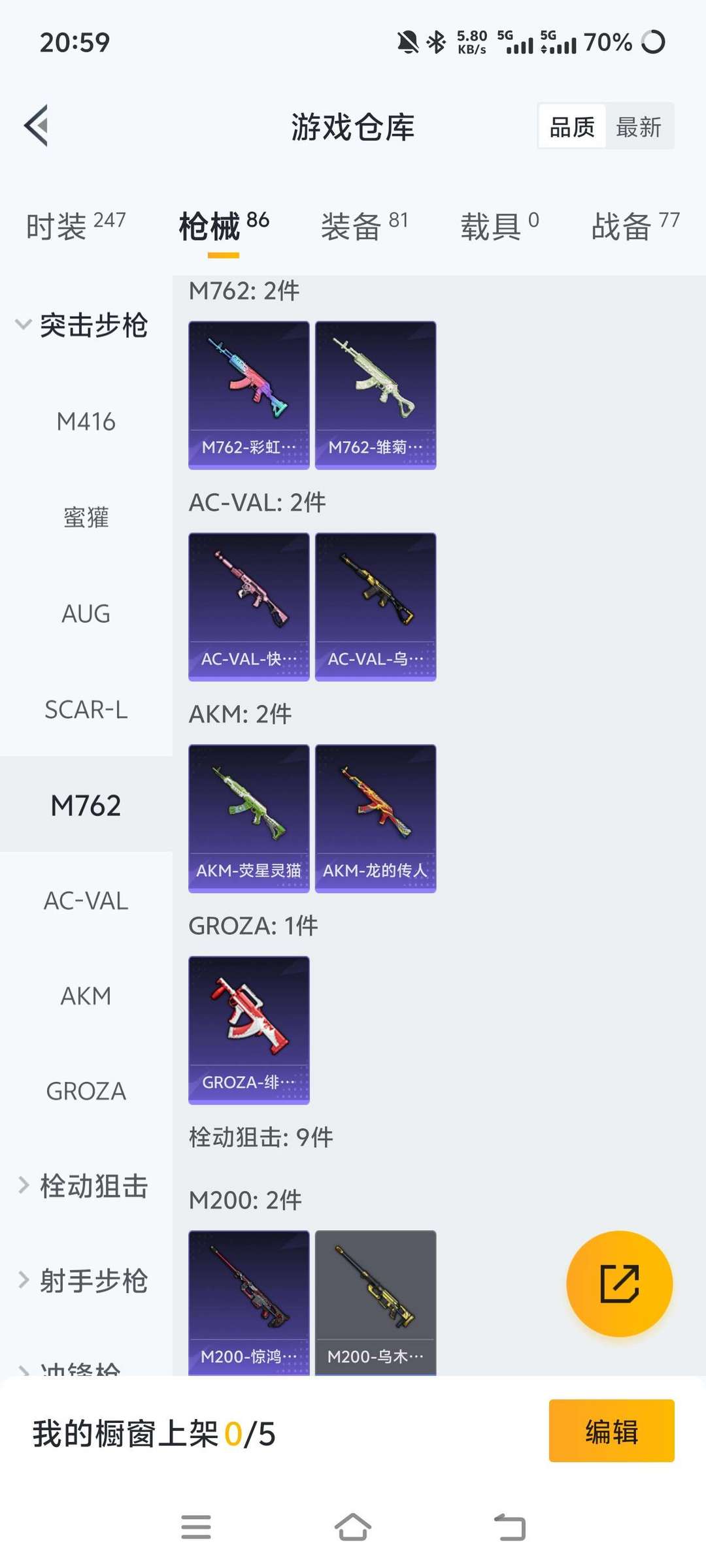Tap the orange share floating button
The height and width of the screenshot is (1568, 706).
tap(619, 1284)
